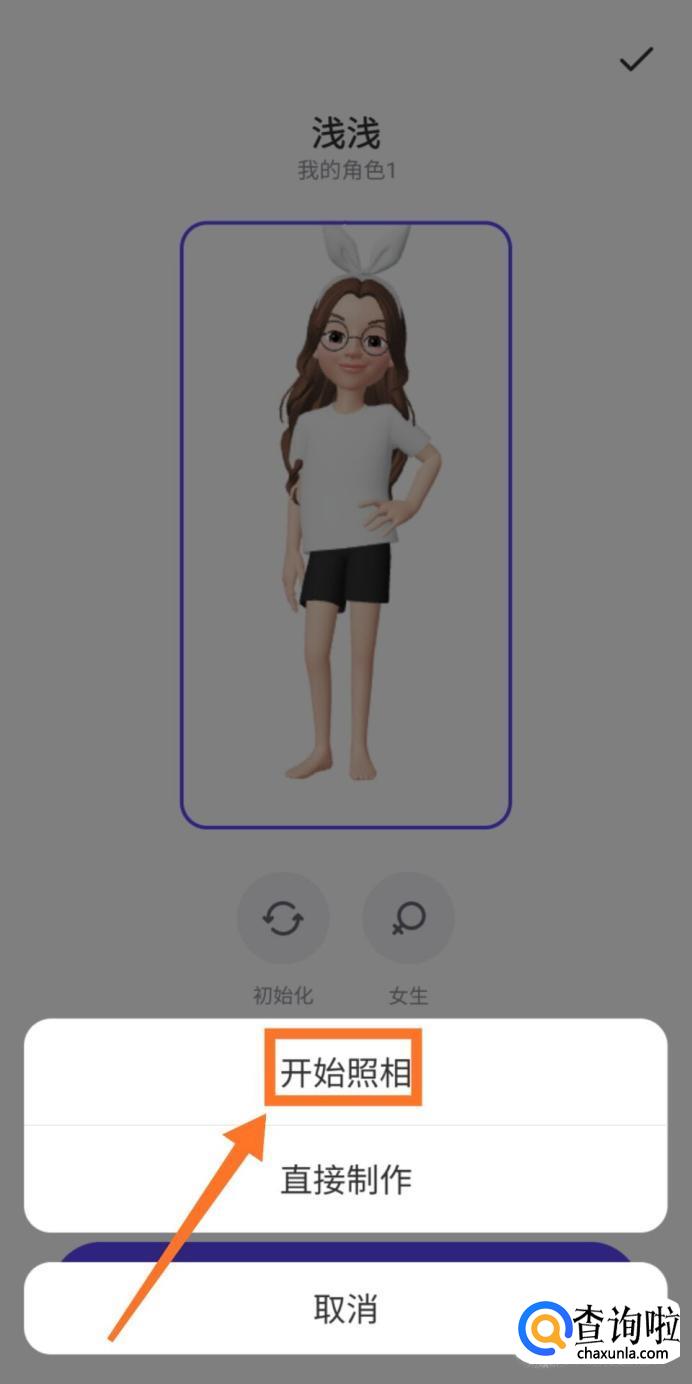The width and height of the screenshot is (692, 1384).
Task: Choose 直接制作 to create directly
Action: (x=345, y=1179)
